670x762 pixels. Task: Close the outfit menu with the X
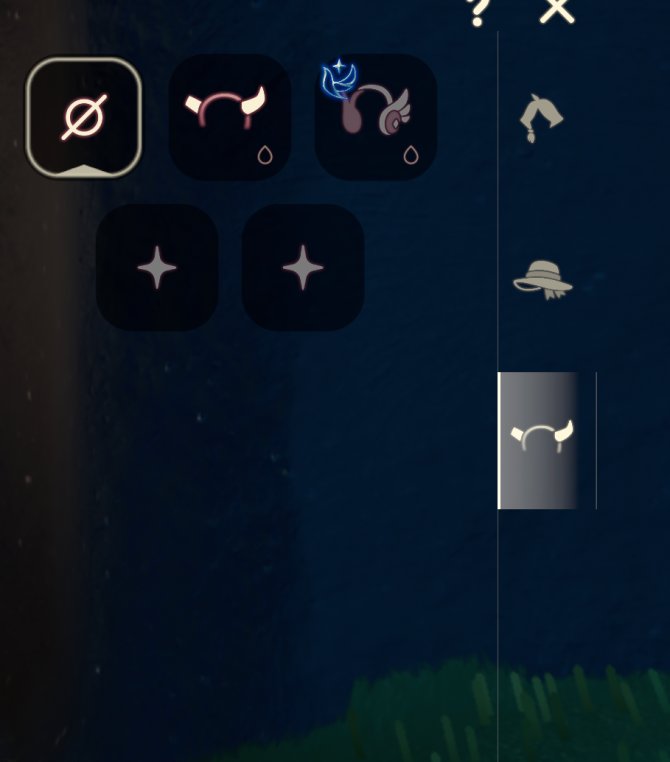point(557,10)
